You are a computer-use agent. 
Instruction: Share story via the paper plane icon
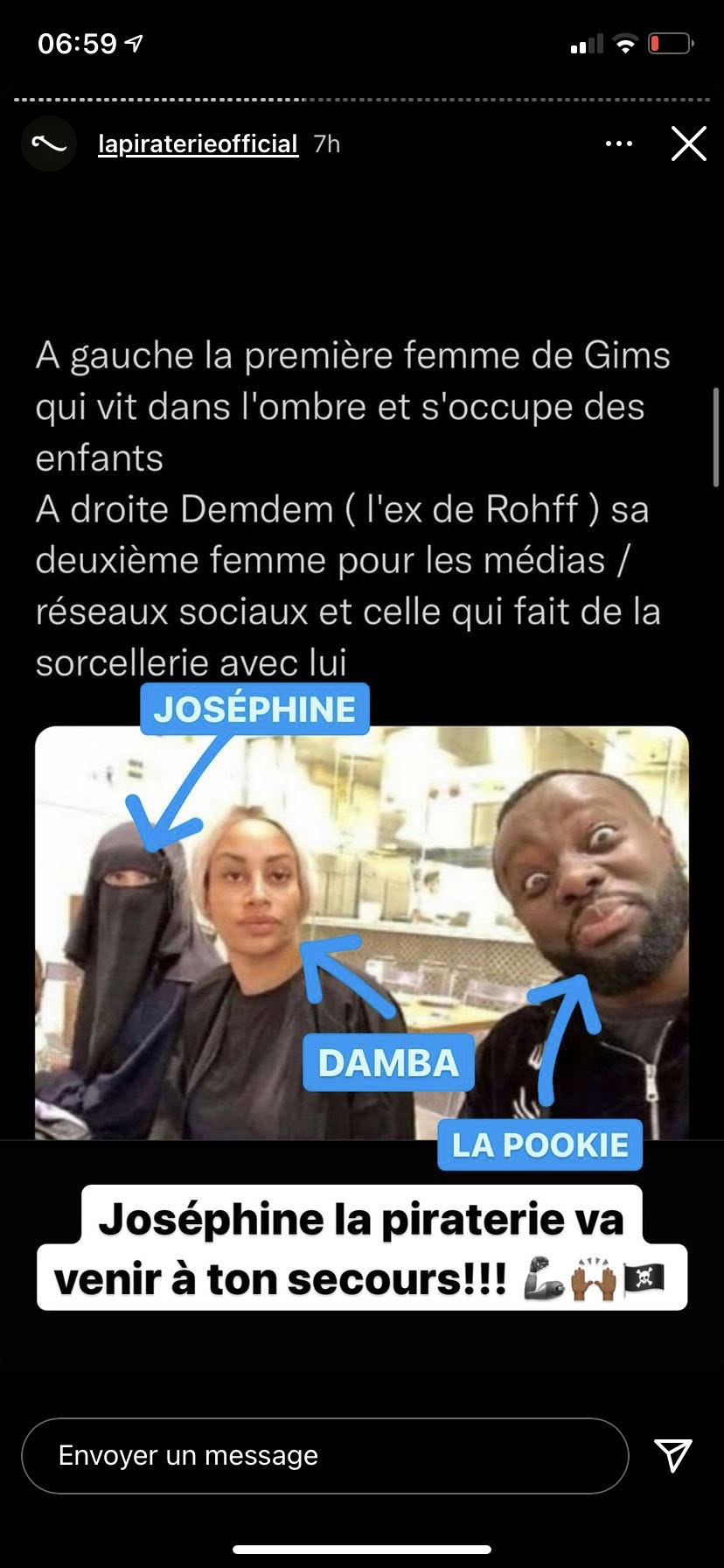673,1455
